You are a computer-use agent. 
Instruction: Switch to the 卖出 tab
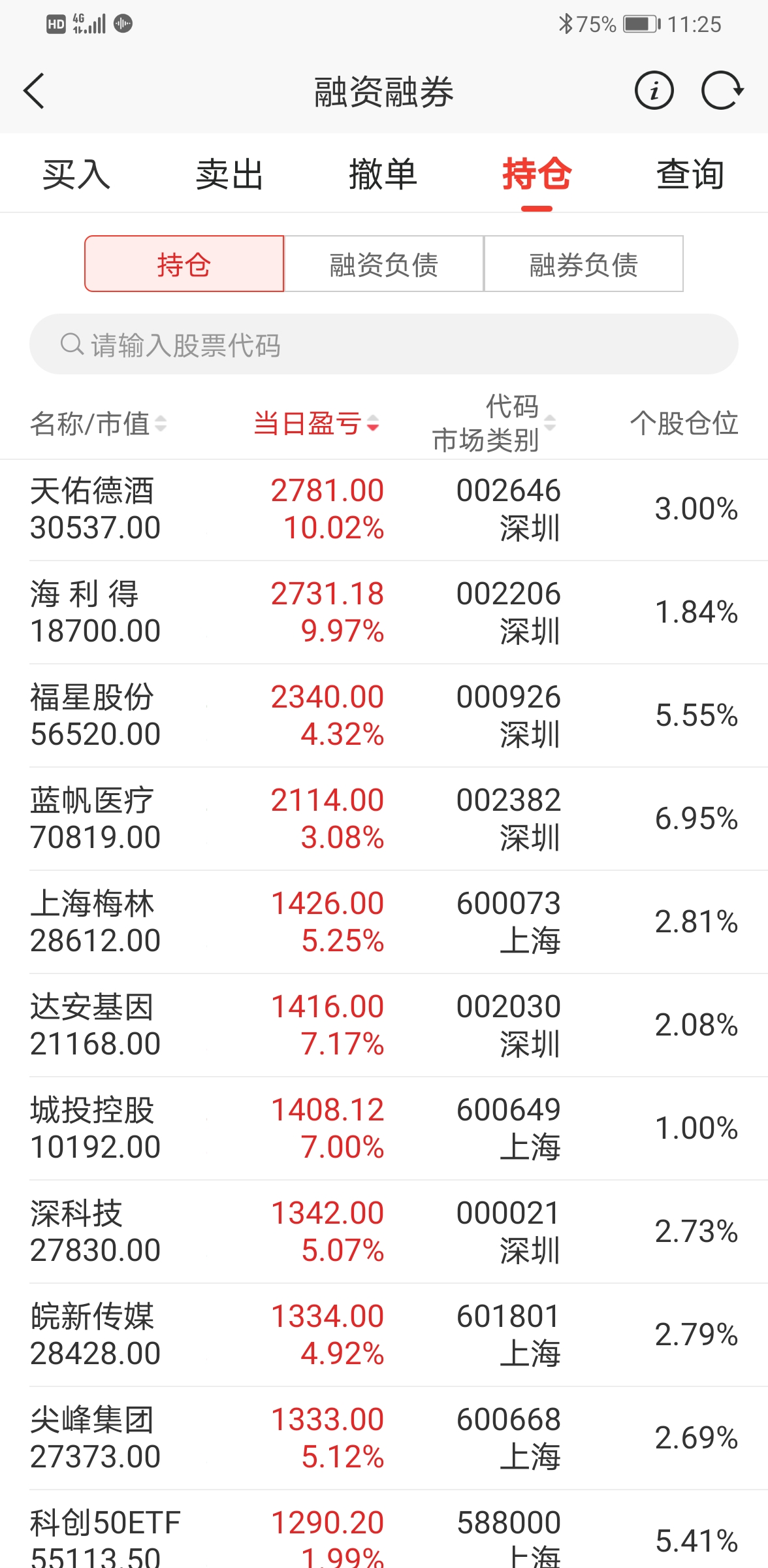pos(230,174)
